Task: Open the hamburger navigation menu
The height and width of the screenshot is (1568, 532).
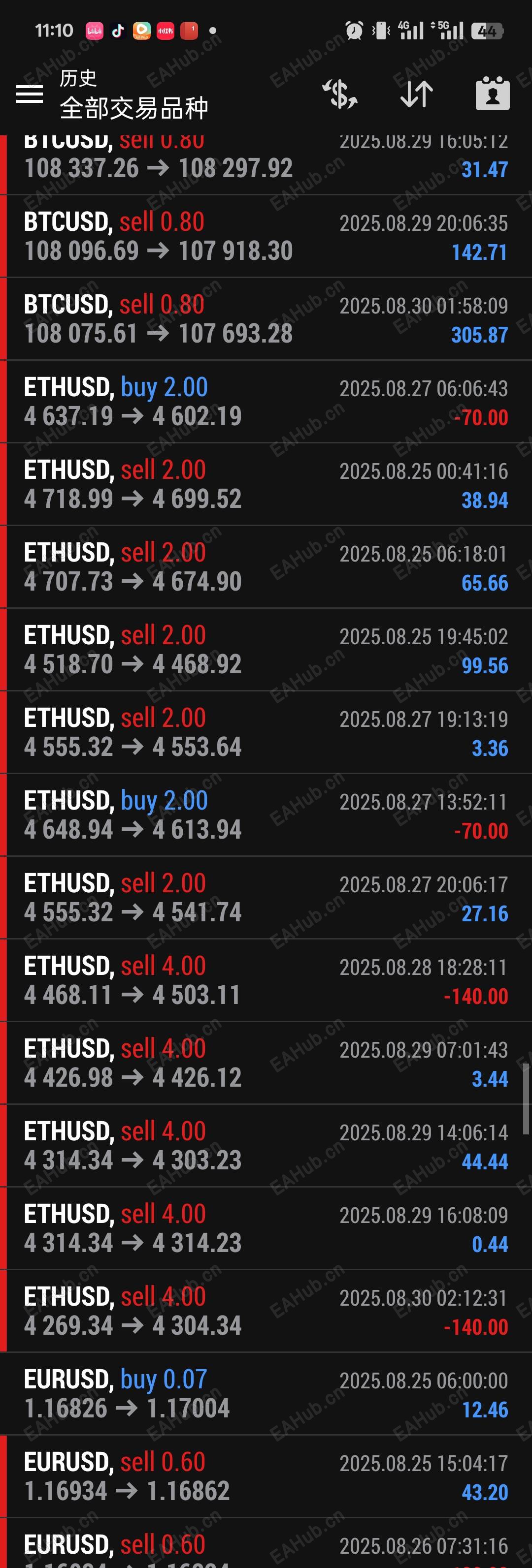Action: 29,94
